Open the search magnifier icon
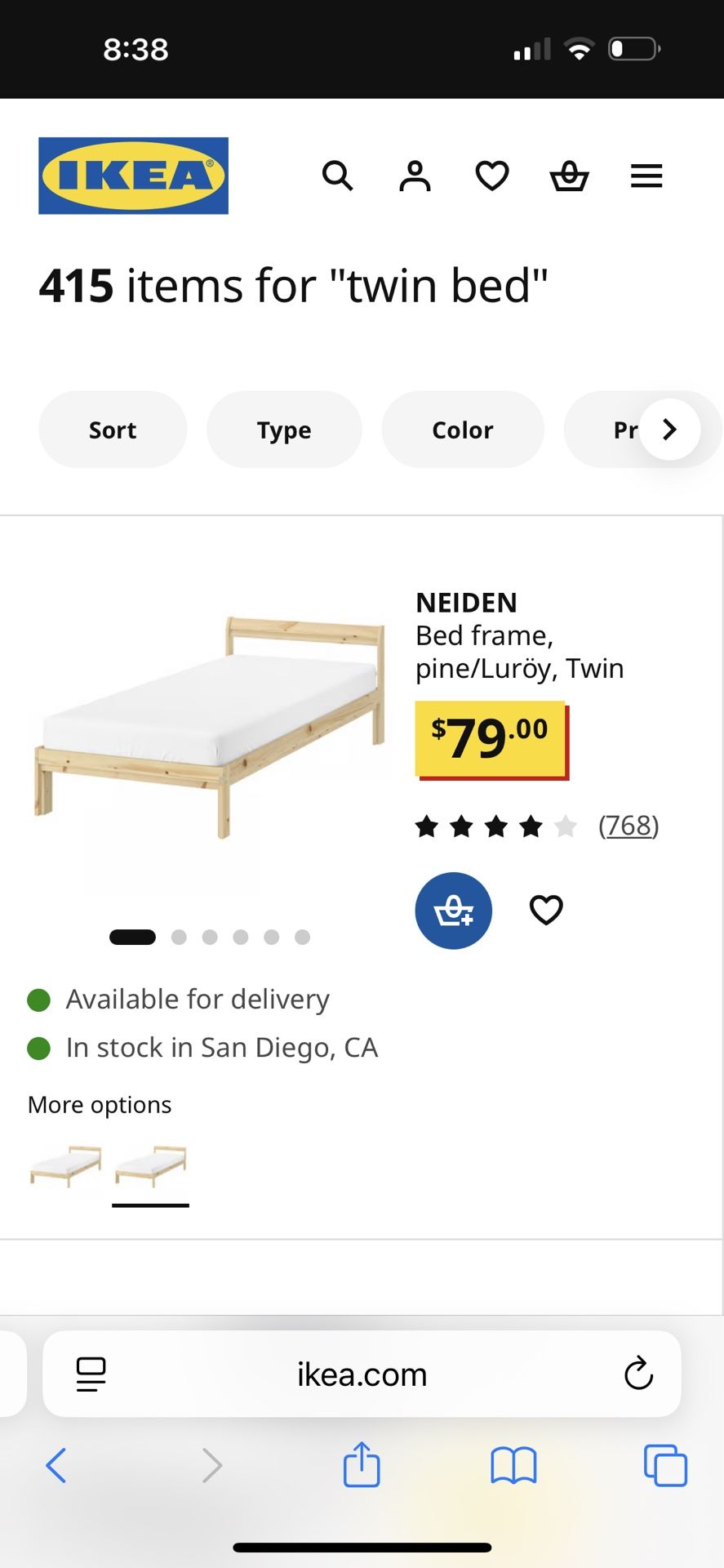This screenshot has height=1568, width=724. coord(337,176)
